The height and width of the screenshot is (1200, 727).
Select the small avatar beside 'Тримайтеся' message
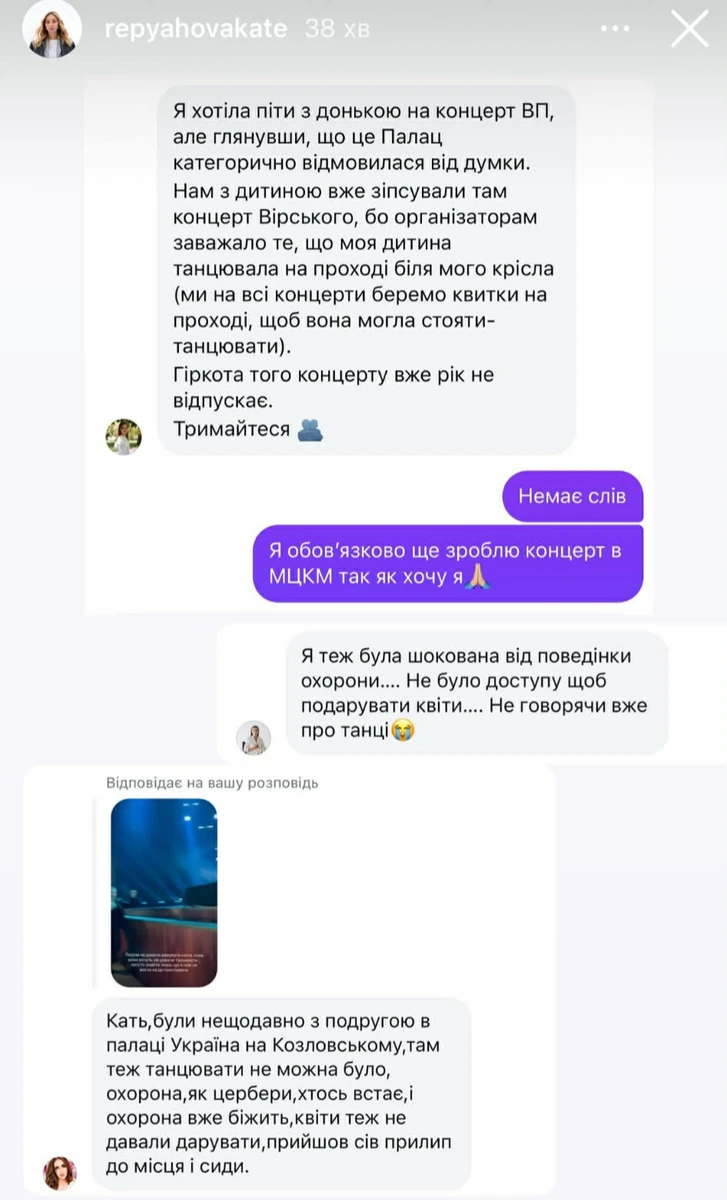[x=123, y=434]
